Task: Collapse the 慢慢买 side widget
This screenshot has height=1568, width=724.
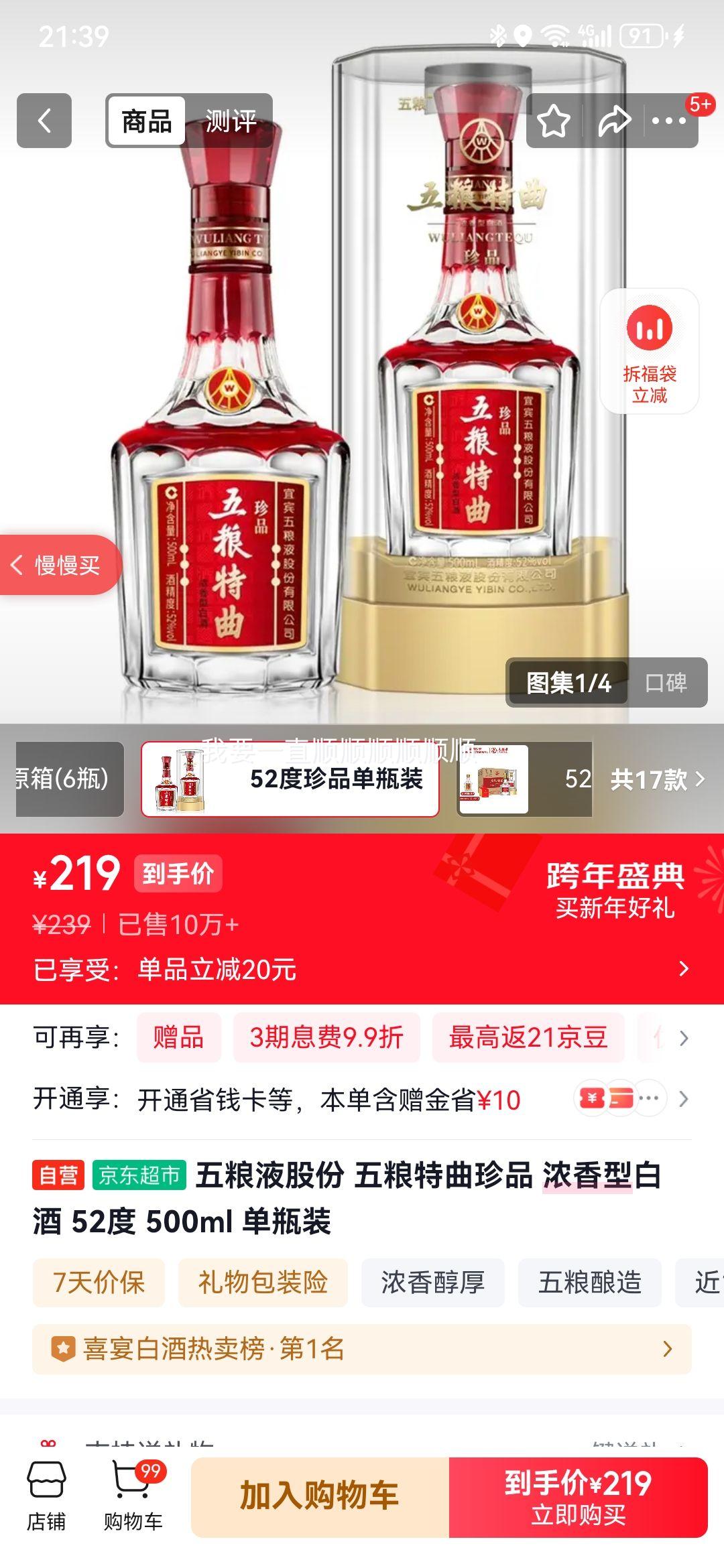Action: click(x=18, y=566)
